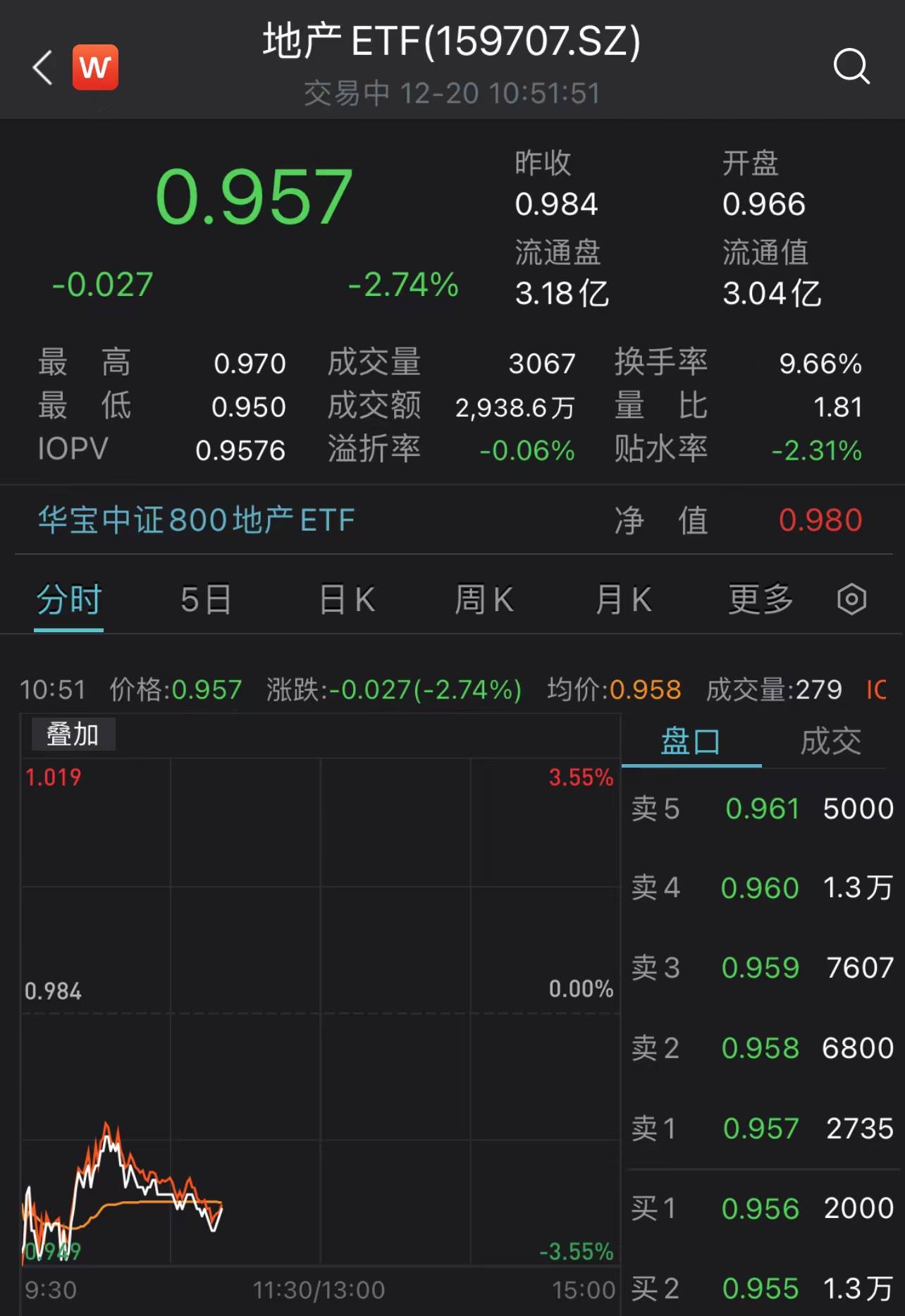Tap the IC indicator label near 成交量
Image resolution: width=905 pixels, height=1316 pixels.
876,690
